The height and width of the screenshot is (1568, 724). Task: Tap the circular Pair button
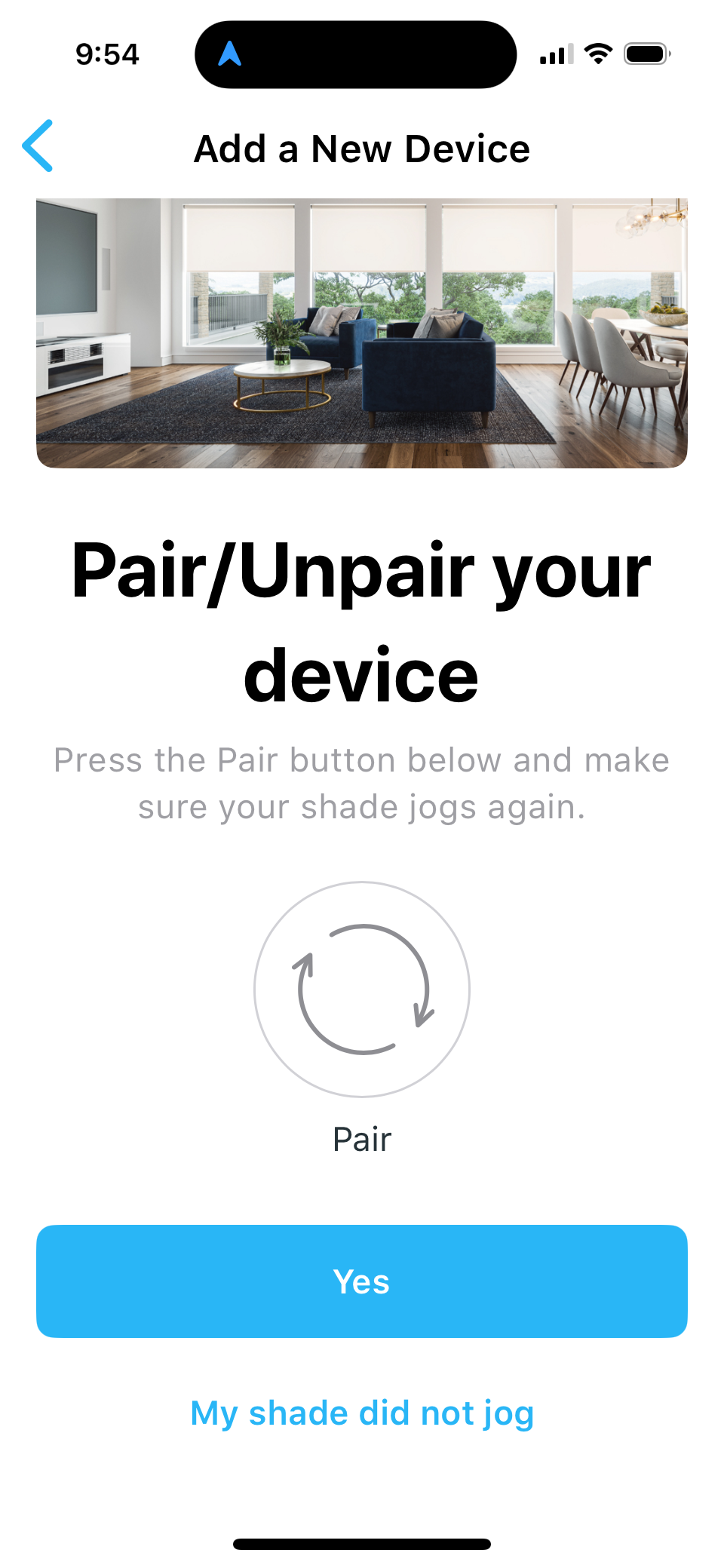(x=362, y=989)
